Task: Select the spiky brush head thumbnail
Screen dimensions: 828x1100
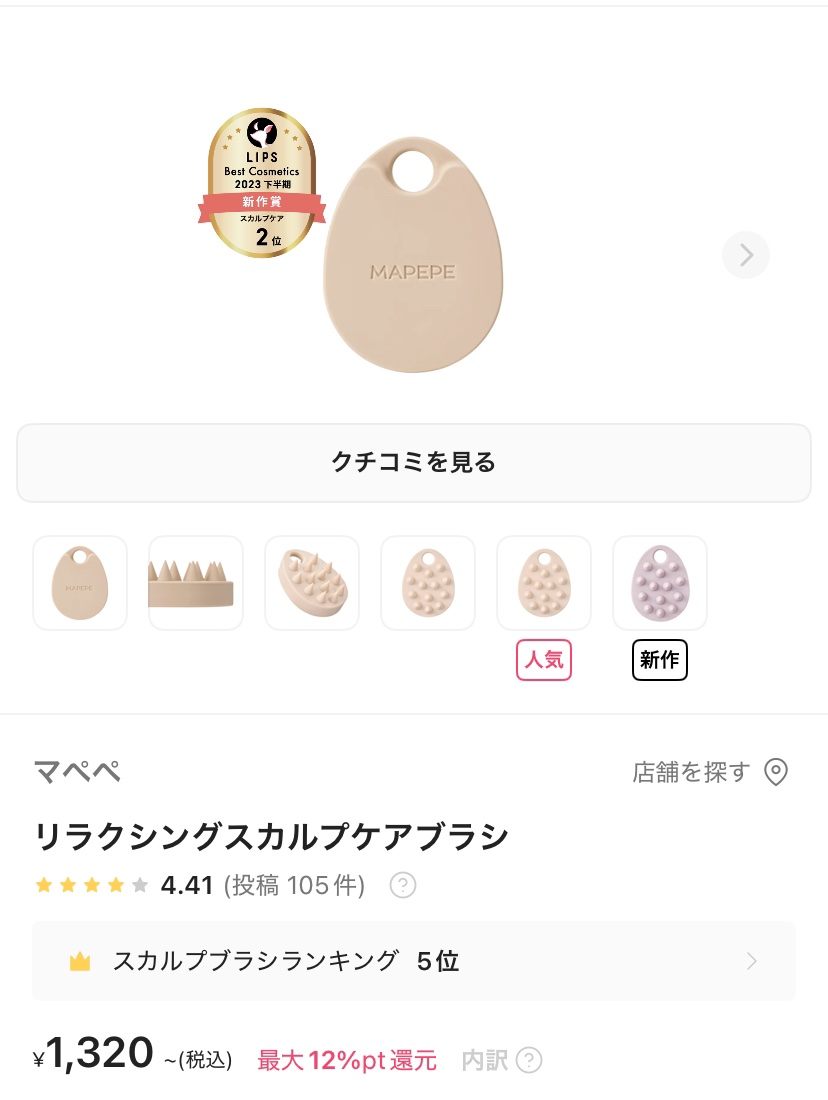Action: coord(196,583)
